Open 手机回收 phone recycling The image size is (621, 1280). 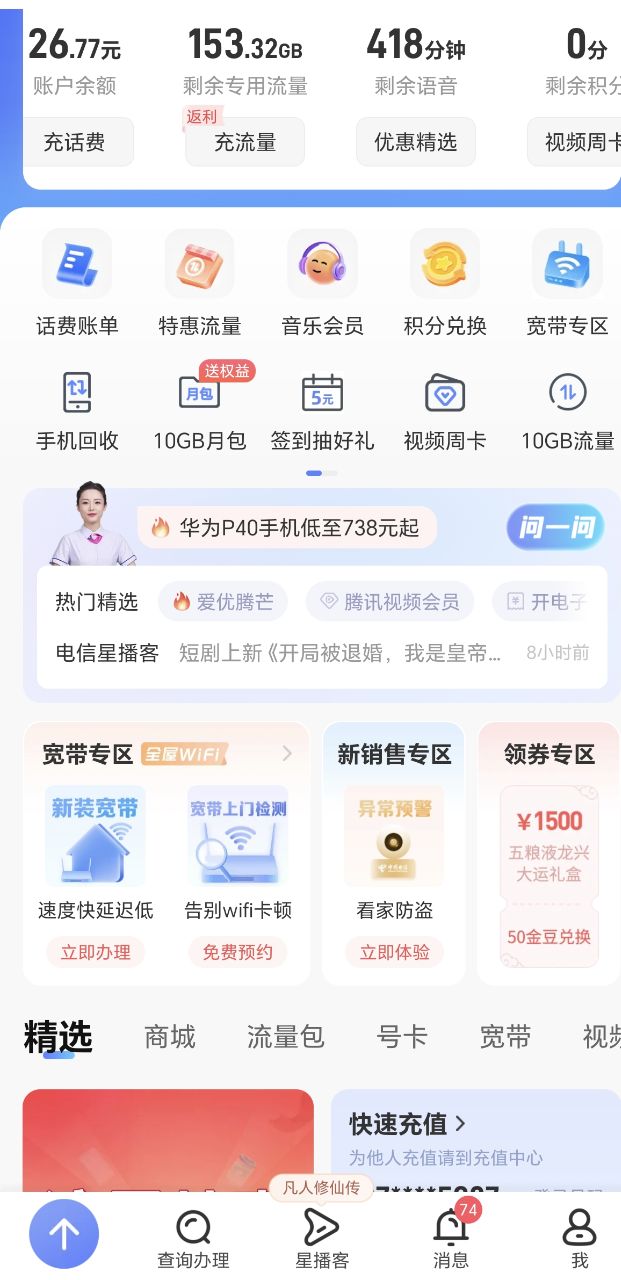pos(77,411)
